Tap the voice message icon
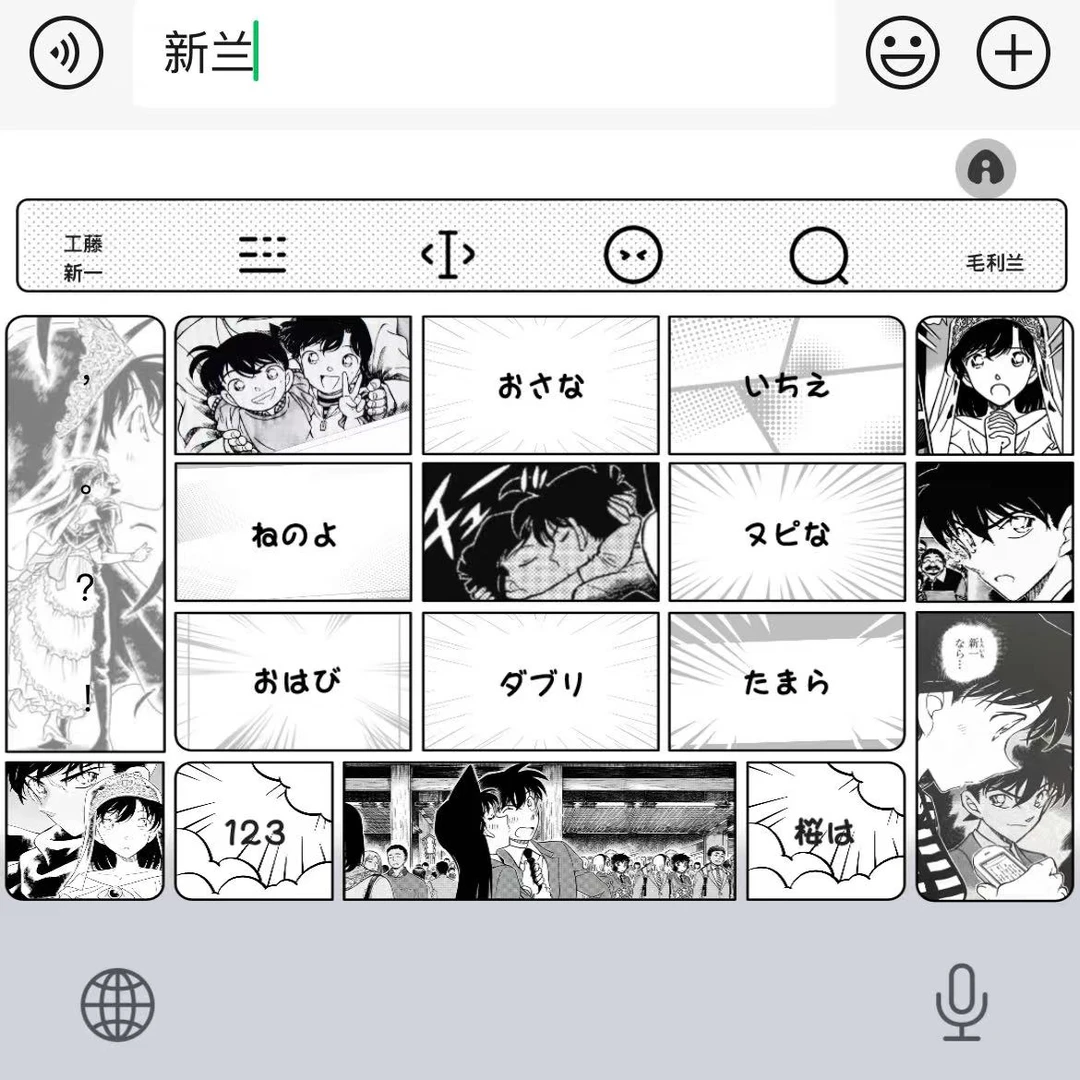The height and width of the screenshot is (1080, 1080). point(66,53)
